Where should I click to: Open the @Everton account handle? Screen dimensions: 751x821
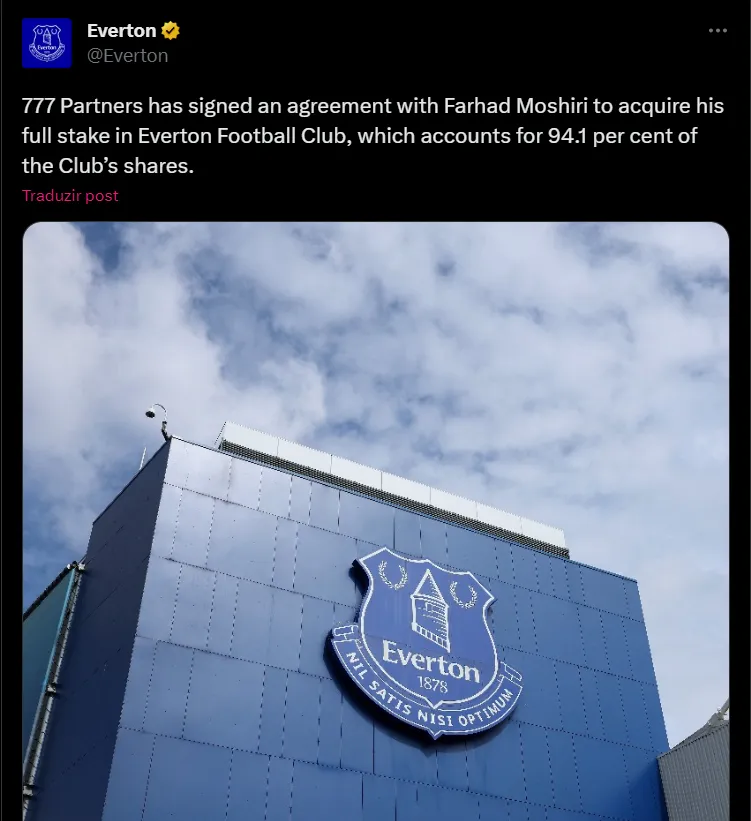[127, 55]
